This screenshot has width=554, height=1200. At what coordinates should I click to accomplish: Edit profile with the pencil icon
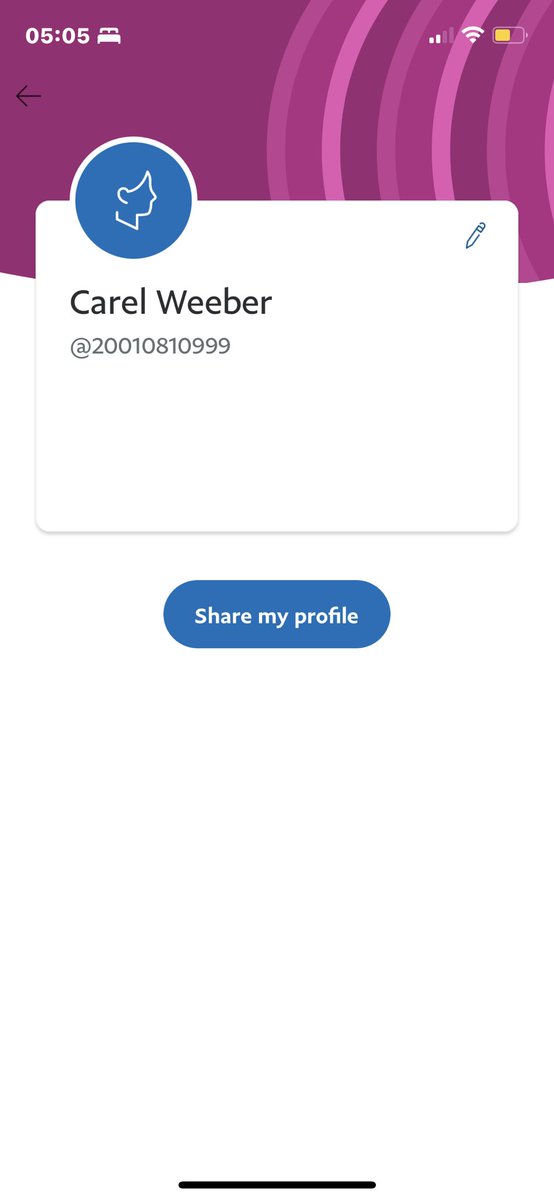pyautogui.click(x=476, y=236)
